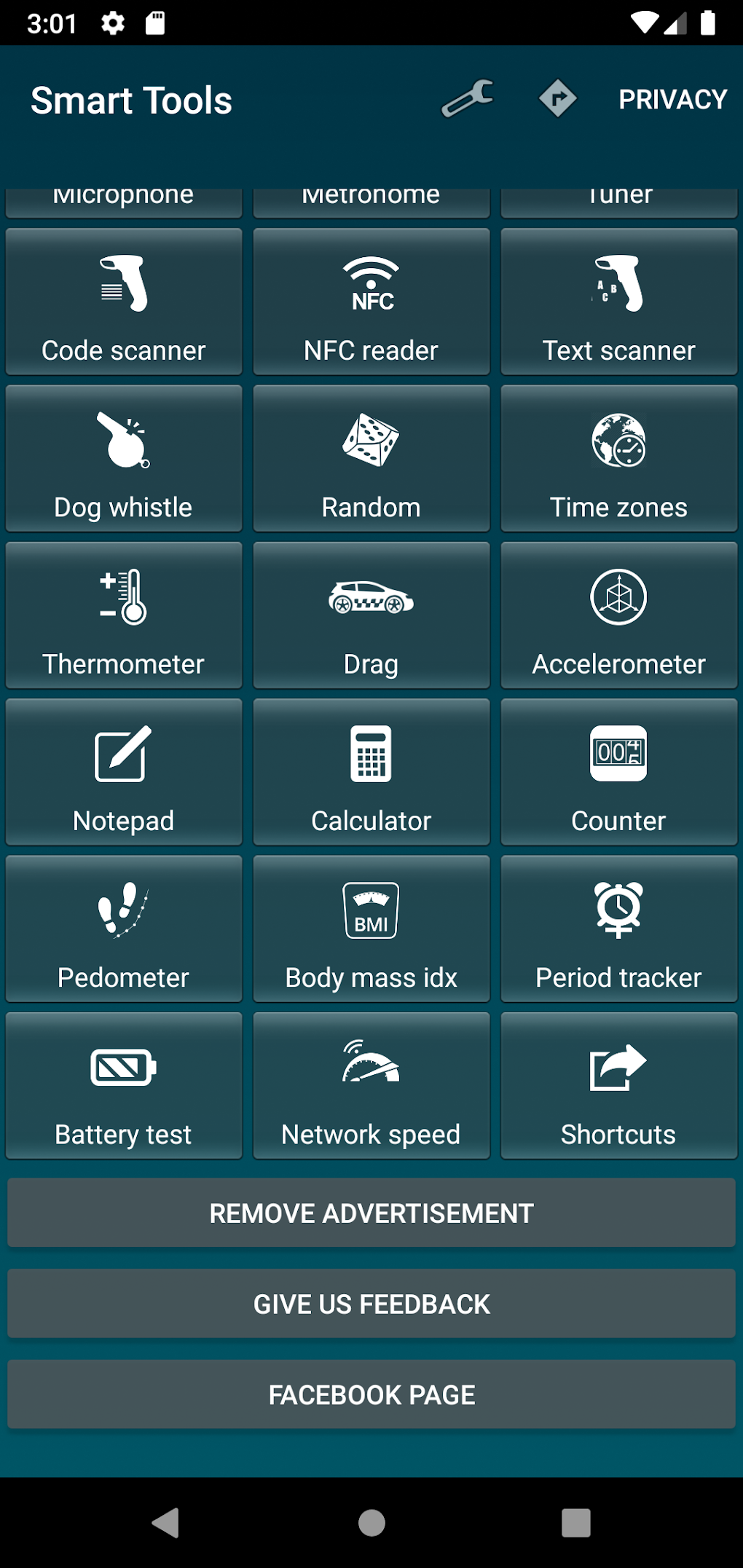Select the Random dice tool
The width and height of the screenshot is (743, 1568).
[371, 459]
